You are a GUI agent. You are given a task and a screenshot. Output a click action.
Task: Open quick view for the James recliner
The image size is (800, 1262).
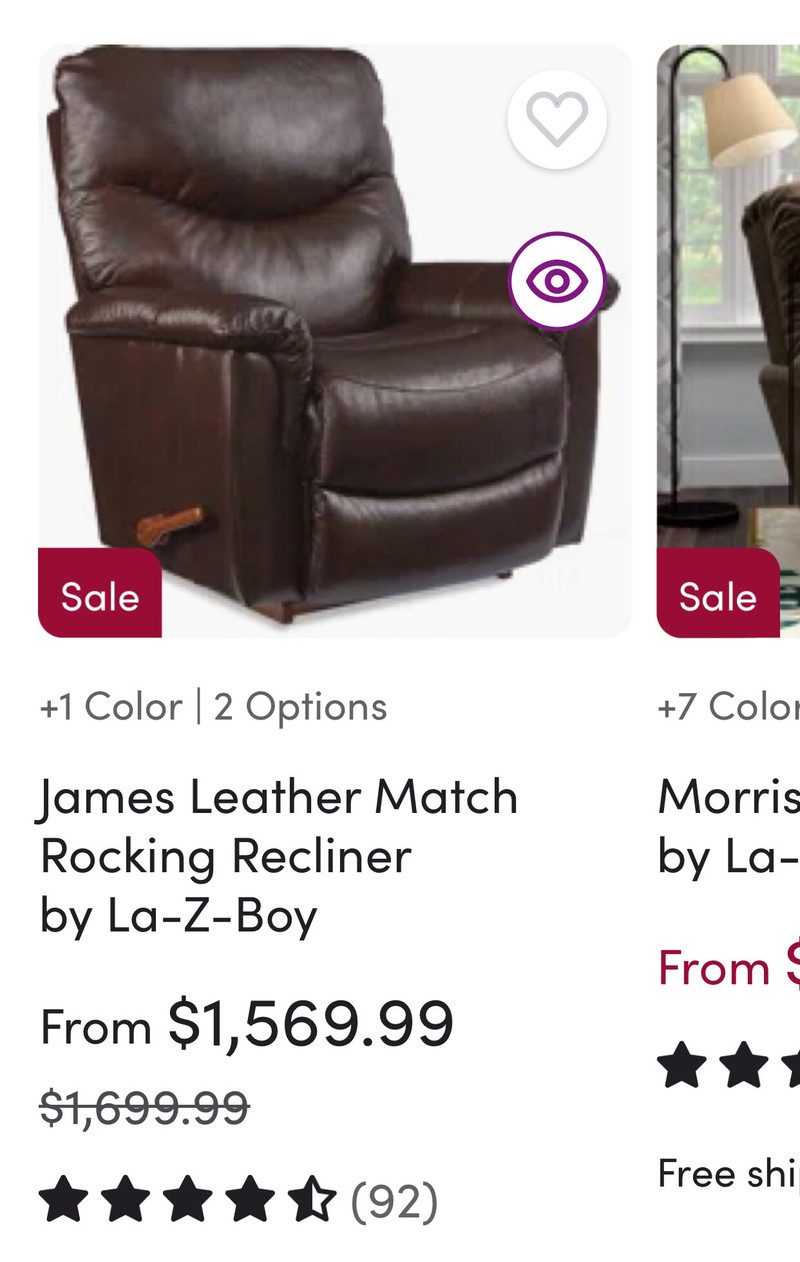[557, 281]
